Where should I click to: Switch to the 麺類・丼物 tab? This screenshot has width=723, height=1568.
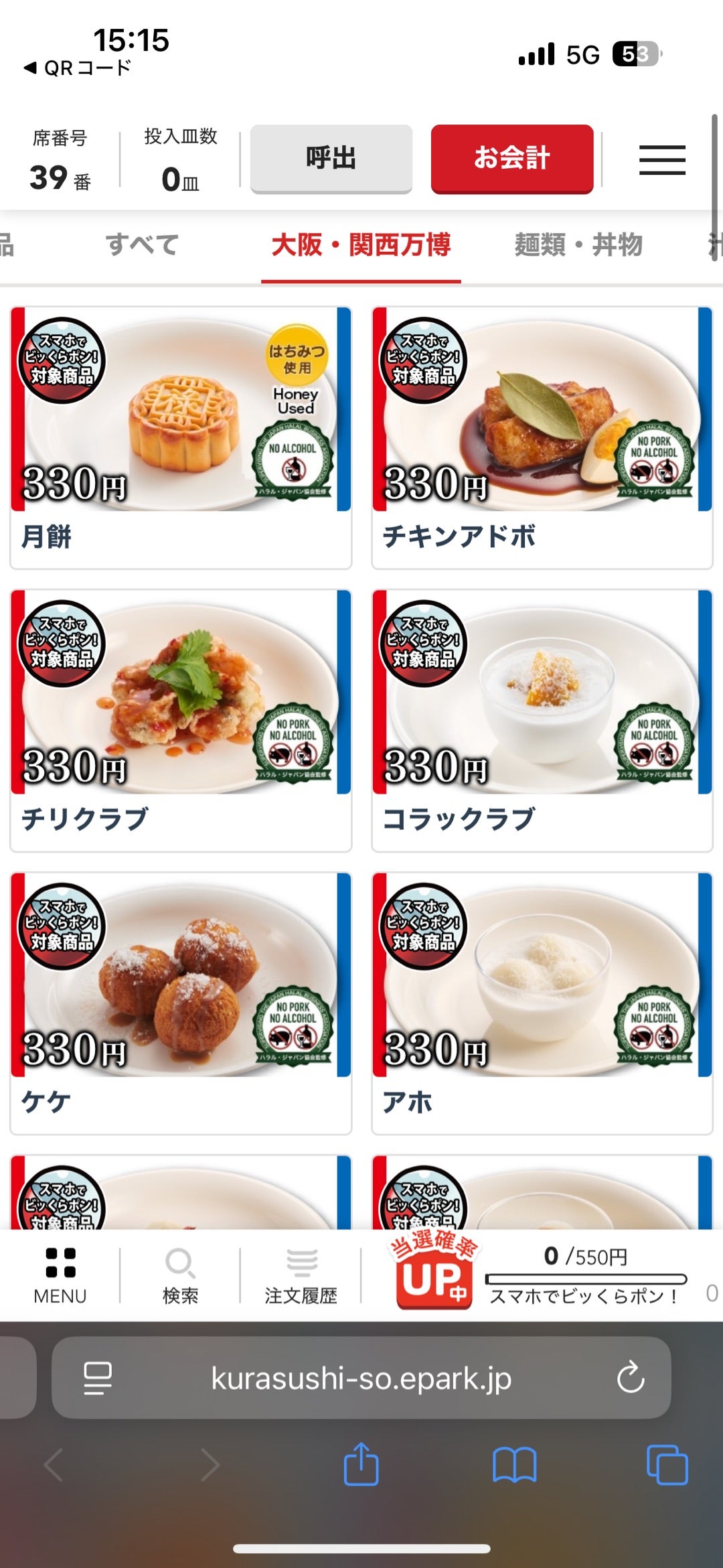point(578,244)
